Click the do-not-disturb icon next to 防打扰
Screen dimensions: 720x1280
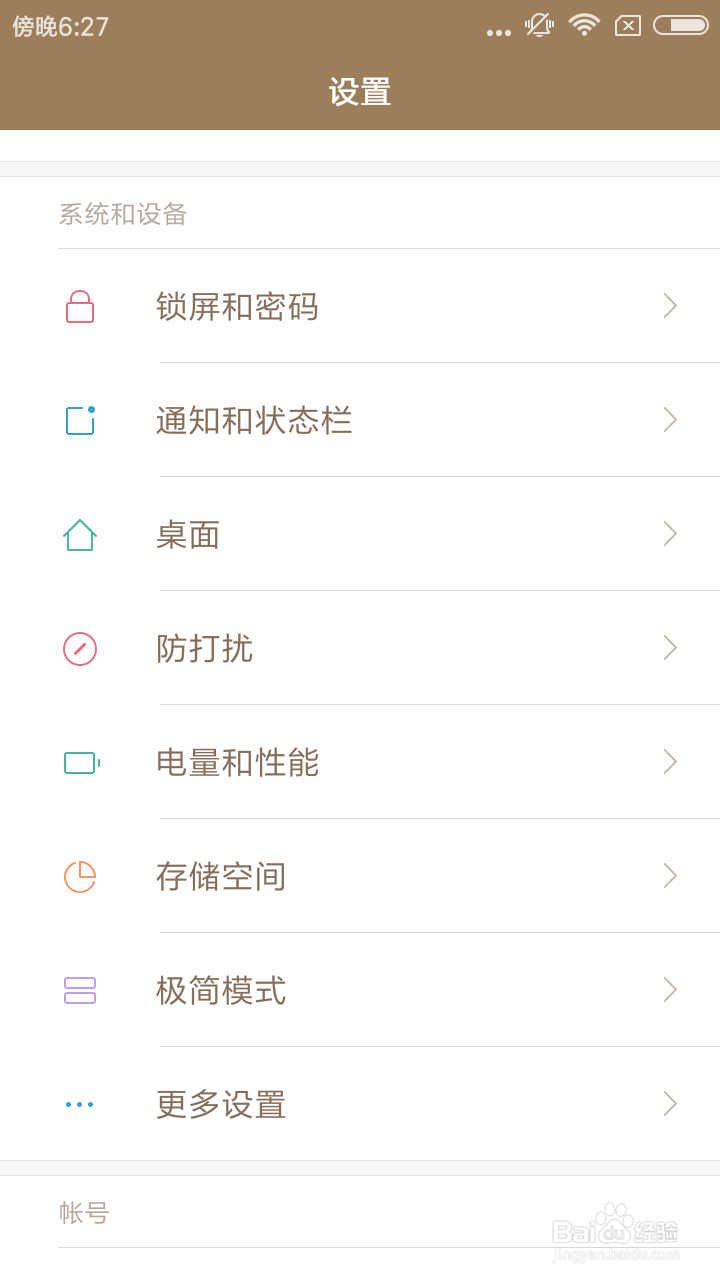click(x=79, y=649)
